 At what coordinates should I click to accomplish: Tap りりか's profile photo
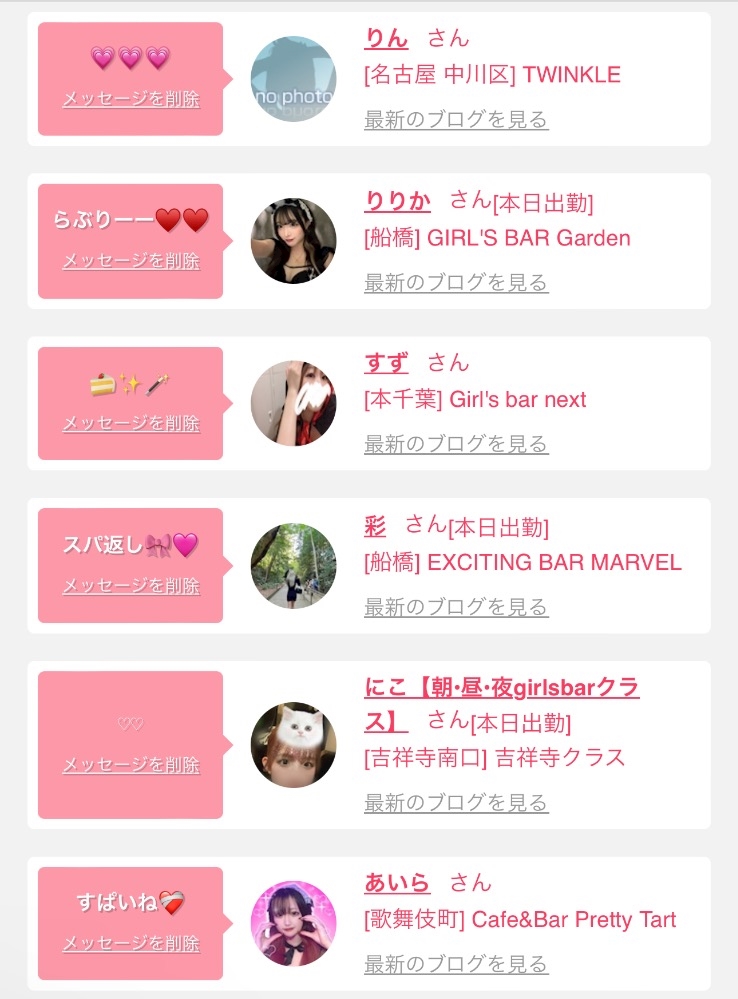click(293, 241)
